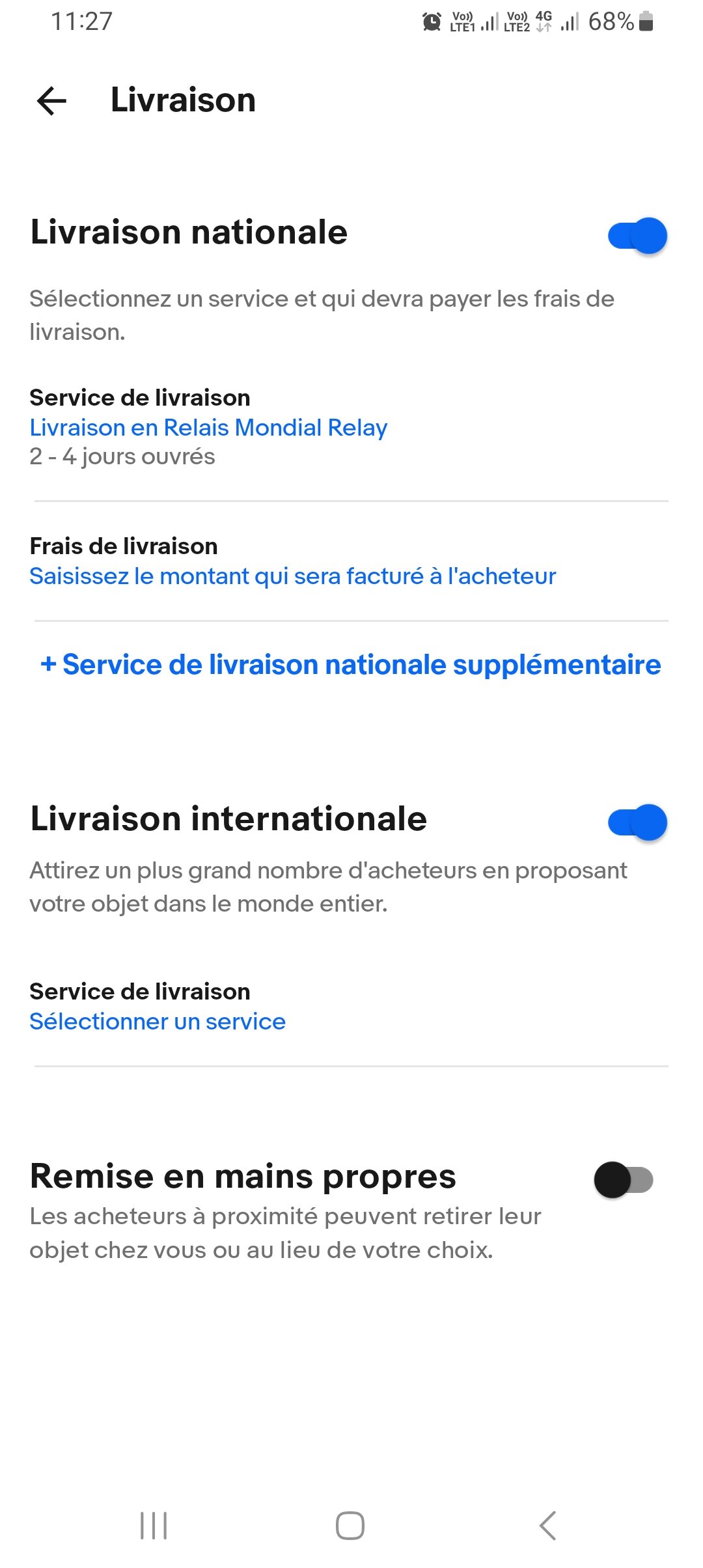
Task: Disable the Livraison nationale switch
Action: click(x=637, y=236)
